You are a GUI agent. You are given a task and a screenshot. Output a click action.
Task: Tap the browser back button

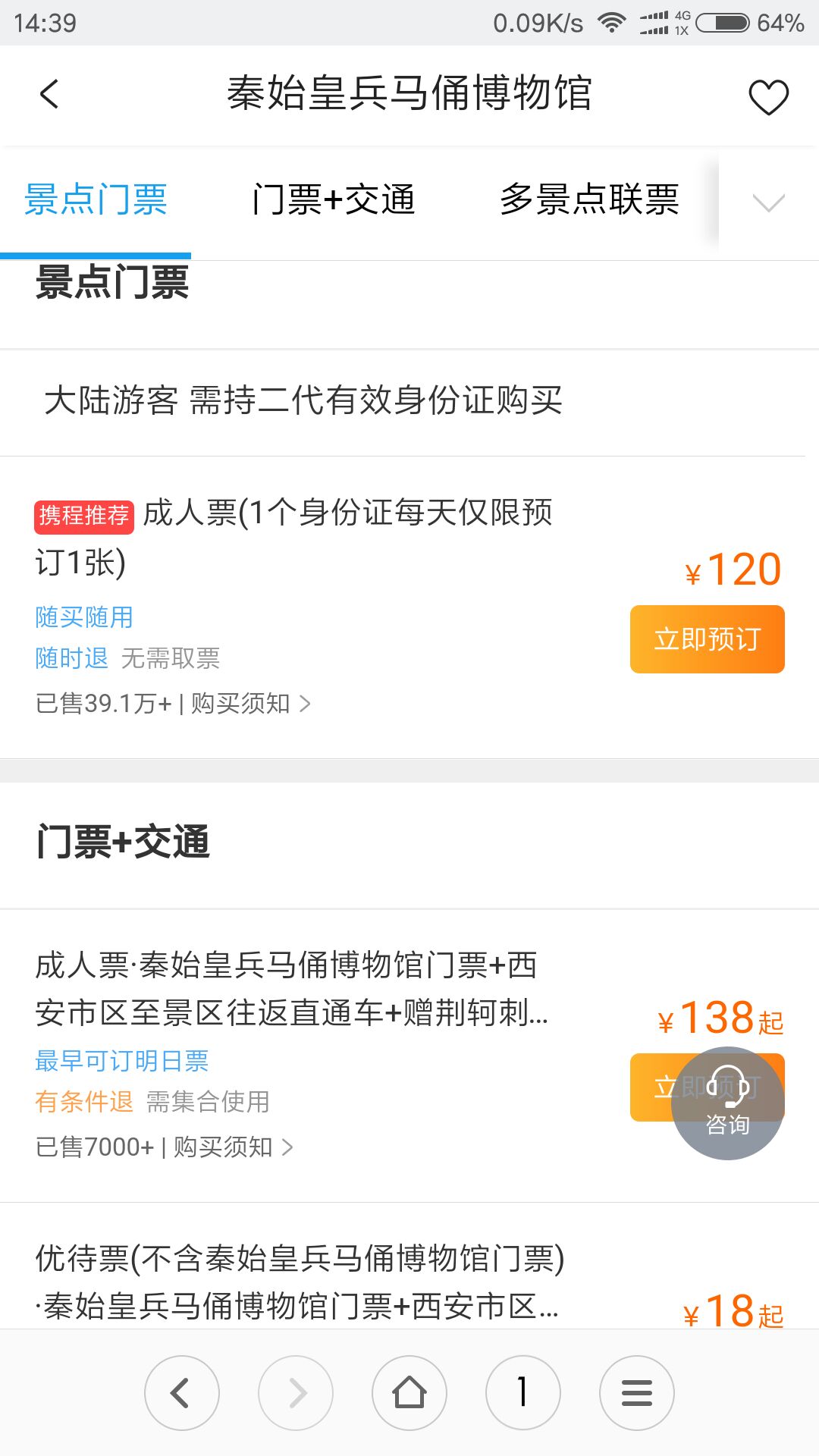coord(182,1393)
